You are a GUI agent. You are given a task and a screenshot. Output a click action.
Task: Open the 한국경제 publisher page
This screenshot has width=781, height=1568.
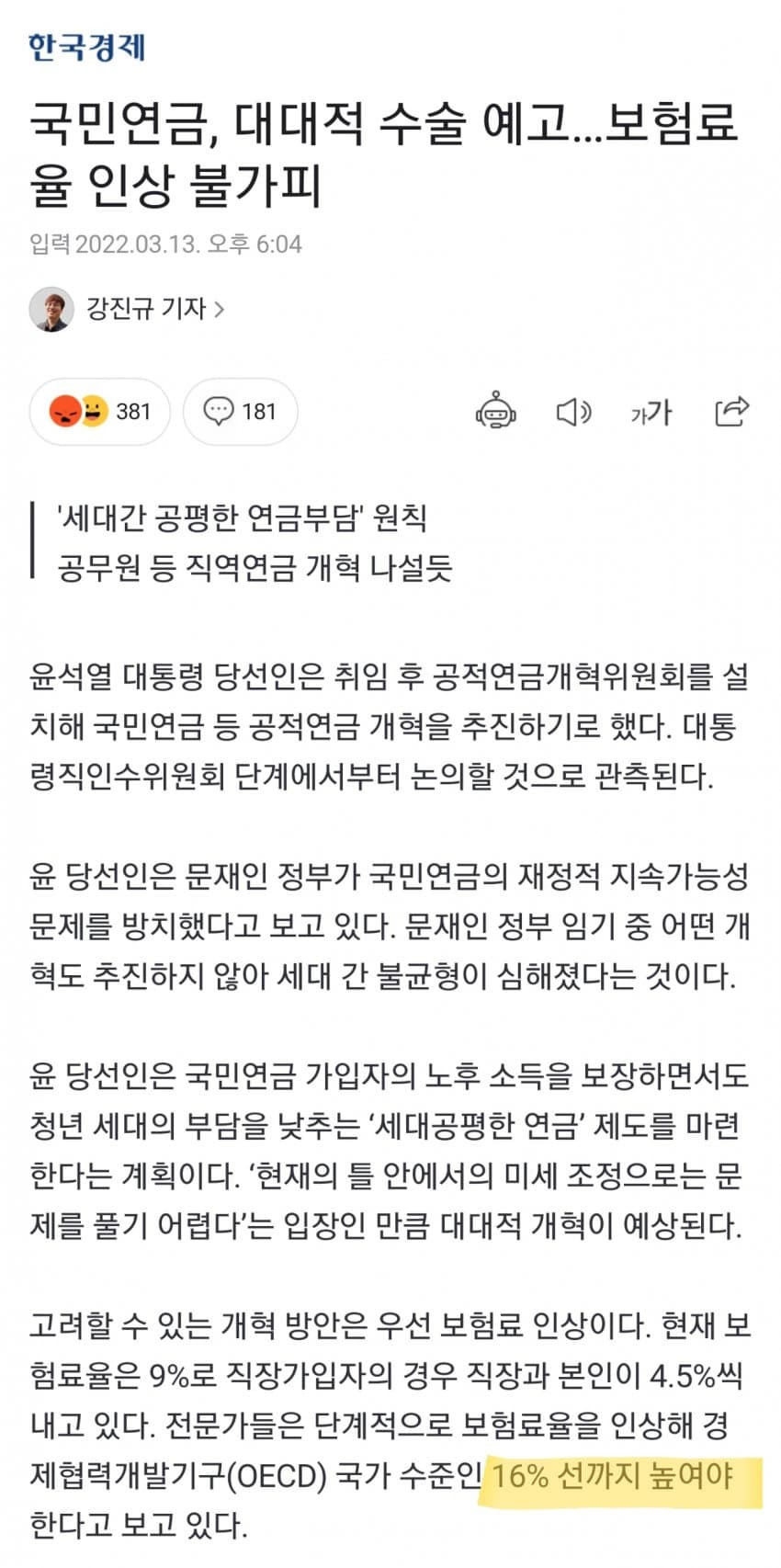tap(87, 46)
